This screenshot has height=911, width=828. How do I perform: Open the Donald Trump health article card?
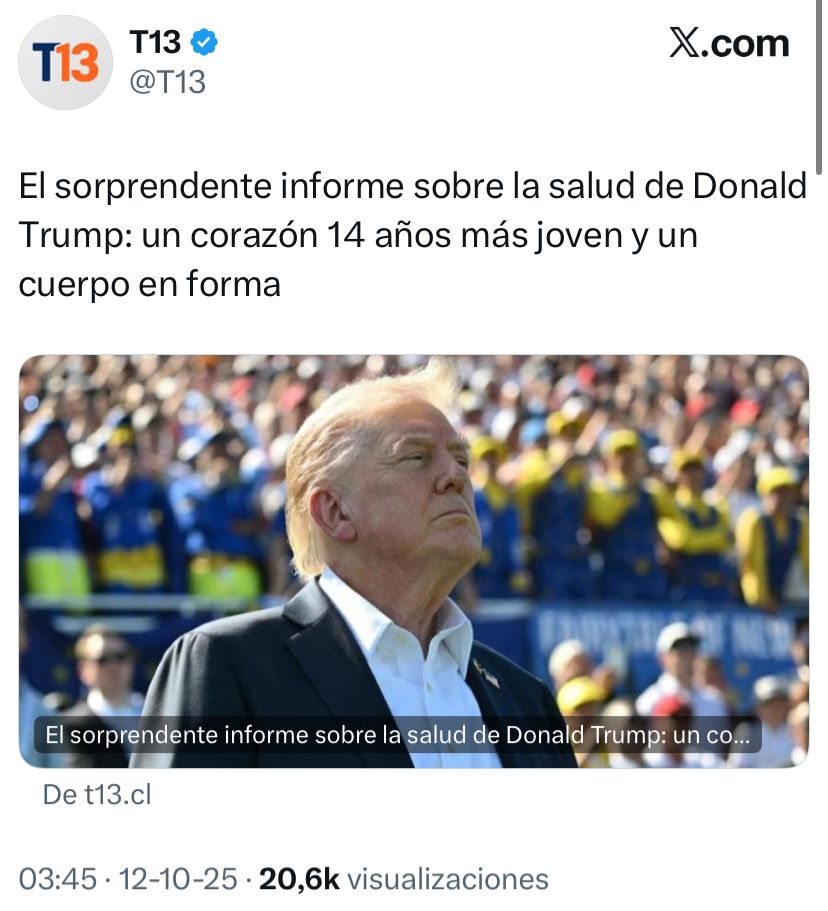[413, 560]
